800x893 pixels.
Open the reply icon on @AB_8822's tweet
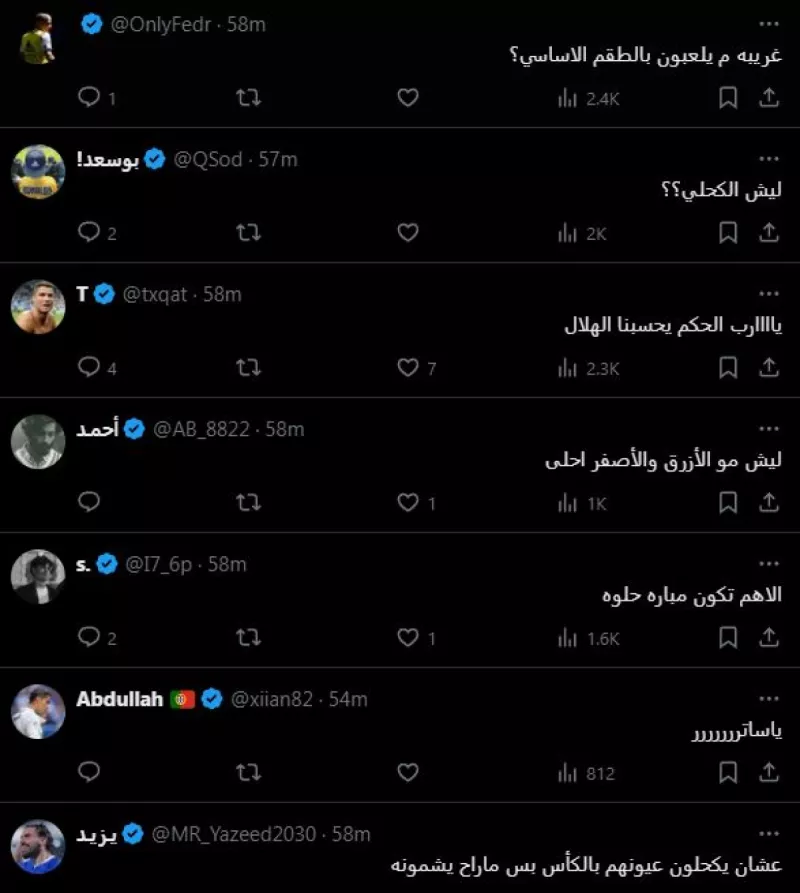pos(89,503)
